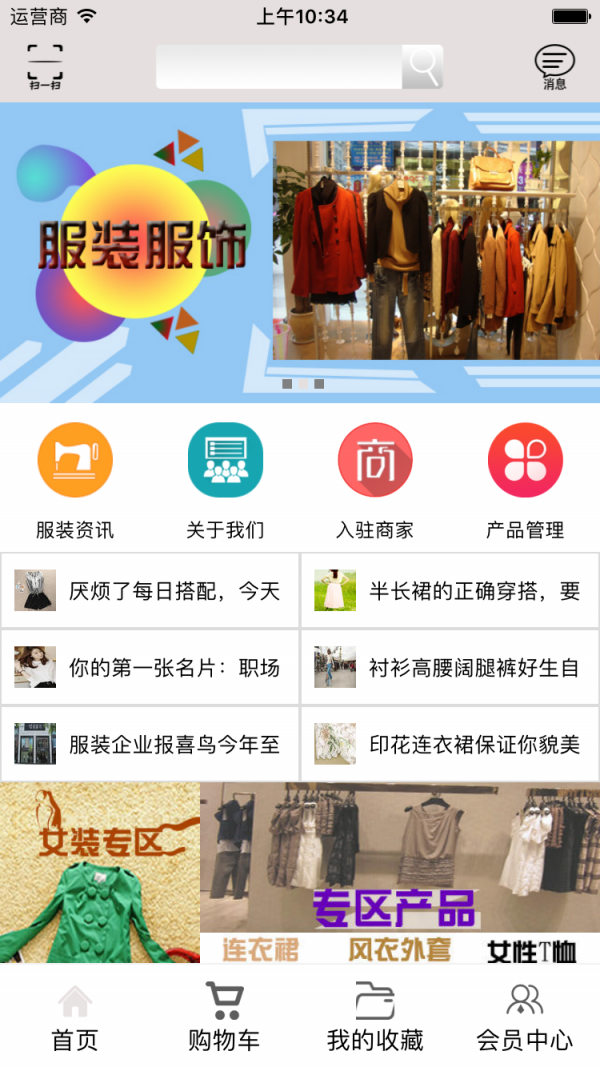Read article 厌烦了每日搭配
Viewport: 600px width, 1067px height.
pyautogui.click(x=150, y=591)
